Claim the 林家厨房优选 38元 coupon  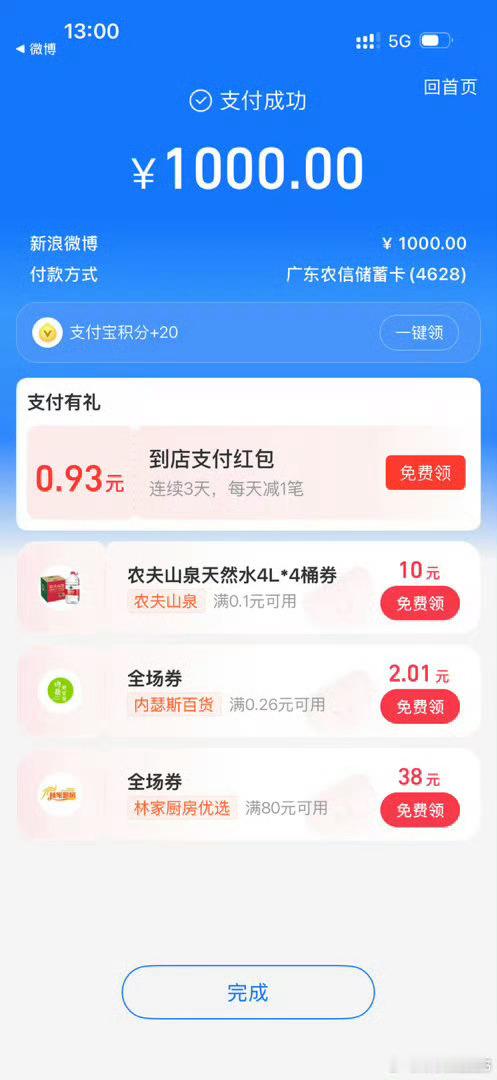pos(420,810)
